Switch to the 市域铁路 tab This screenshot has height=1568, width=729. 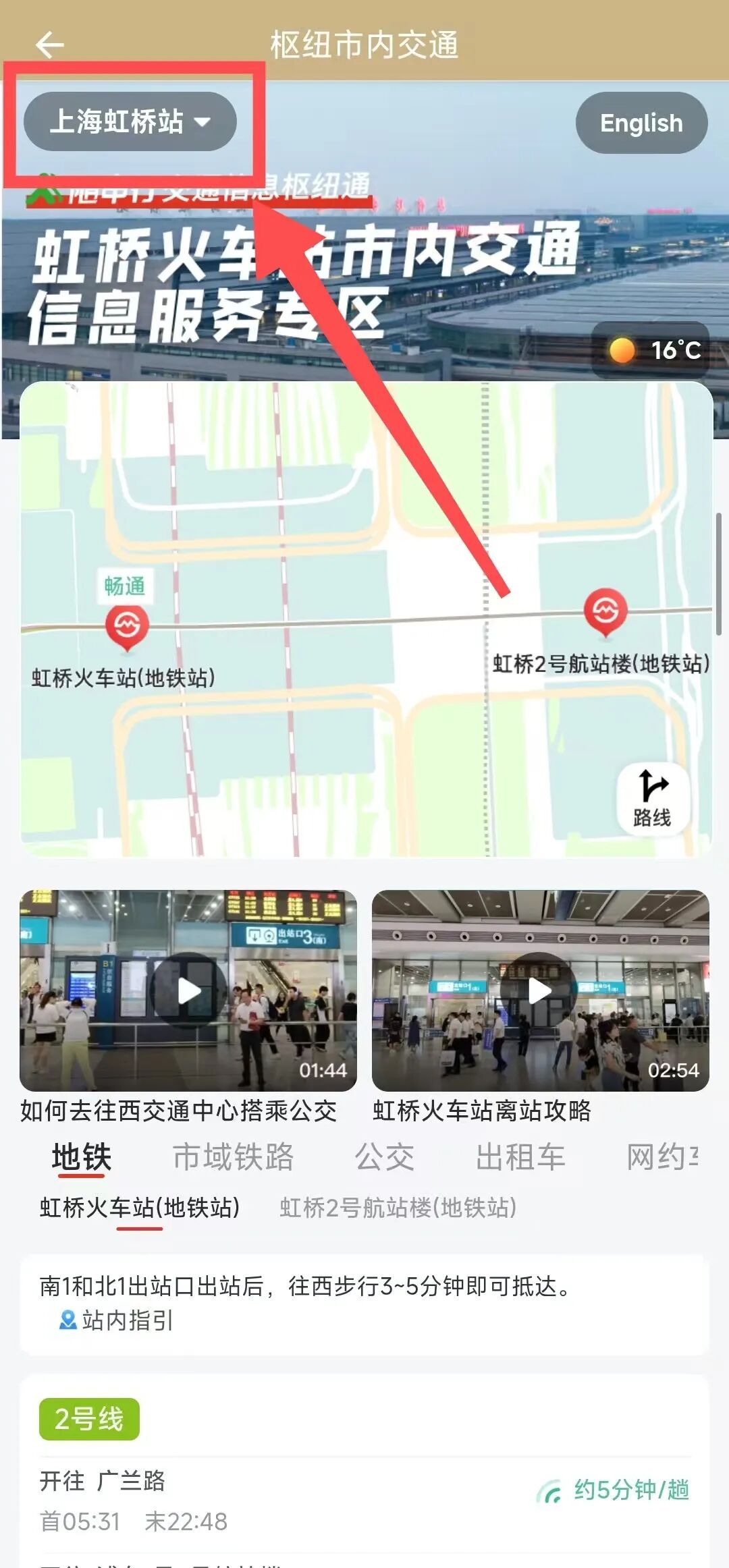233,1157
